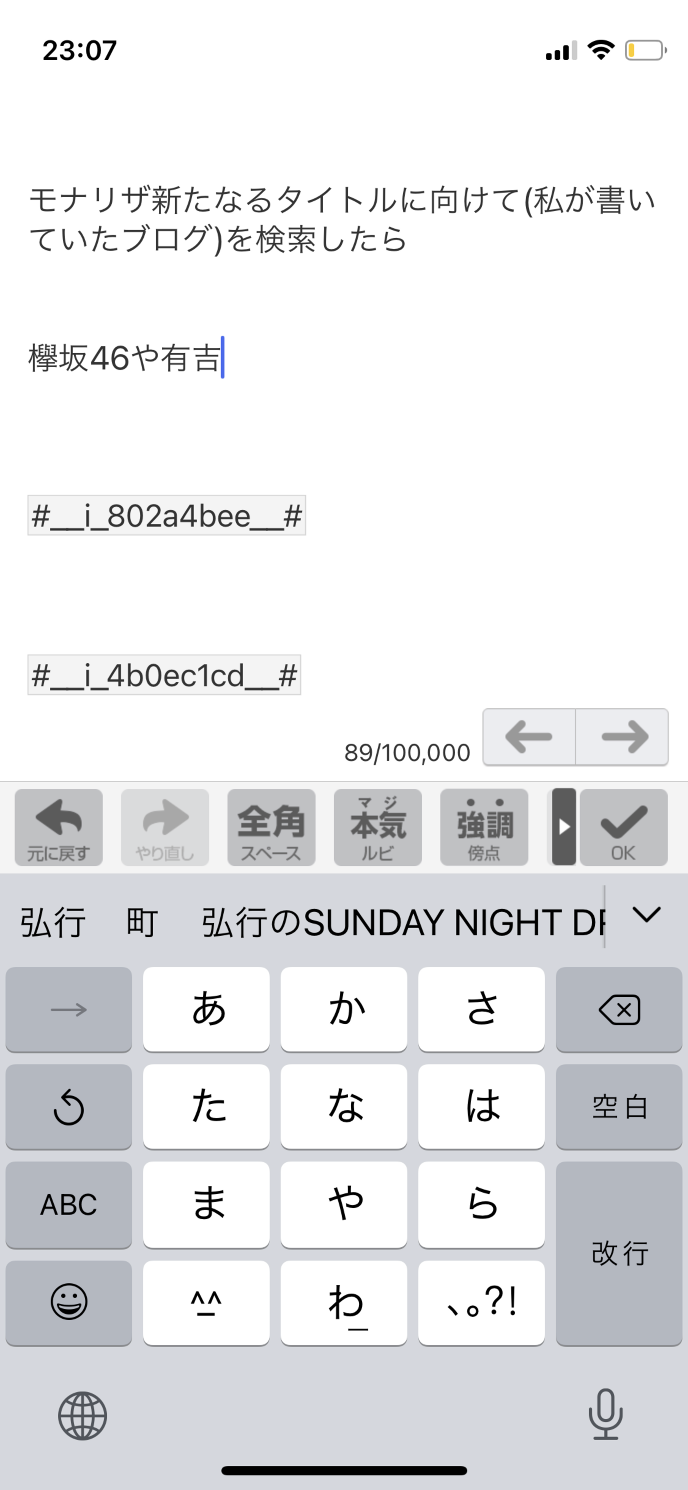Image resolution: width=688 pixels, height=1490 pixels.
Task: Select the 弘行 keyboard suggestion
Action: coord(53,922)
